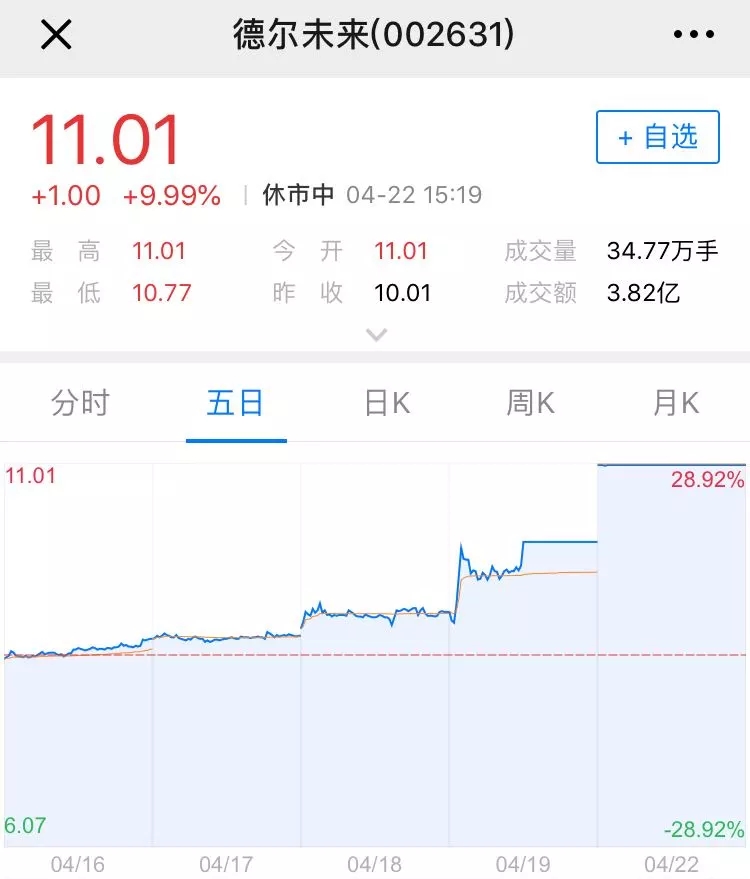
Task: Open the three-dot overflow menu
Action: [x=693, y=36]
